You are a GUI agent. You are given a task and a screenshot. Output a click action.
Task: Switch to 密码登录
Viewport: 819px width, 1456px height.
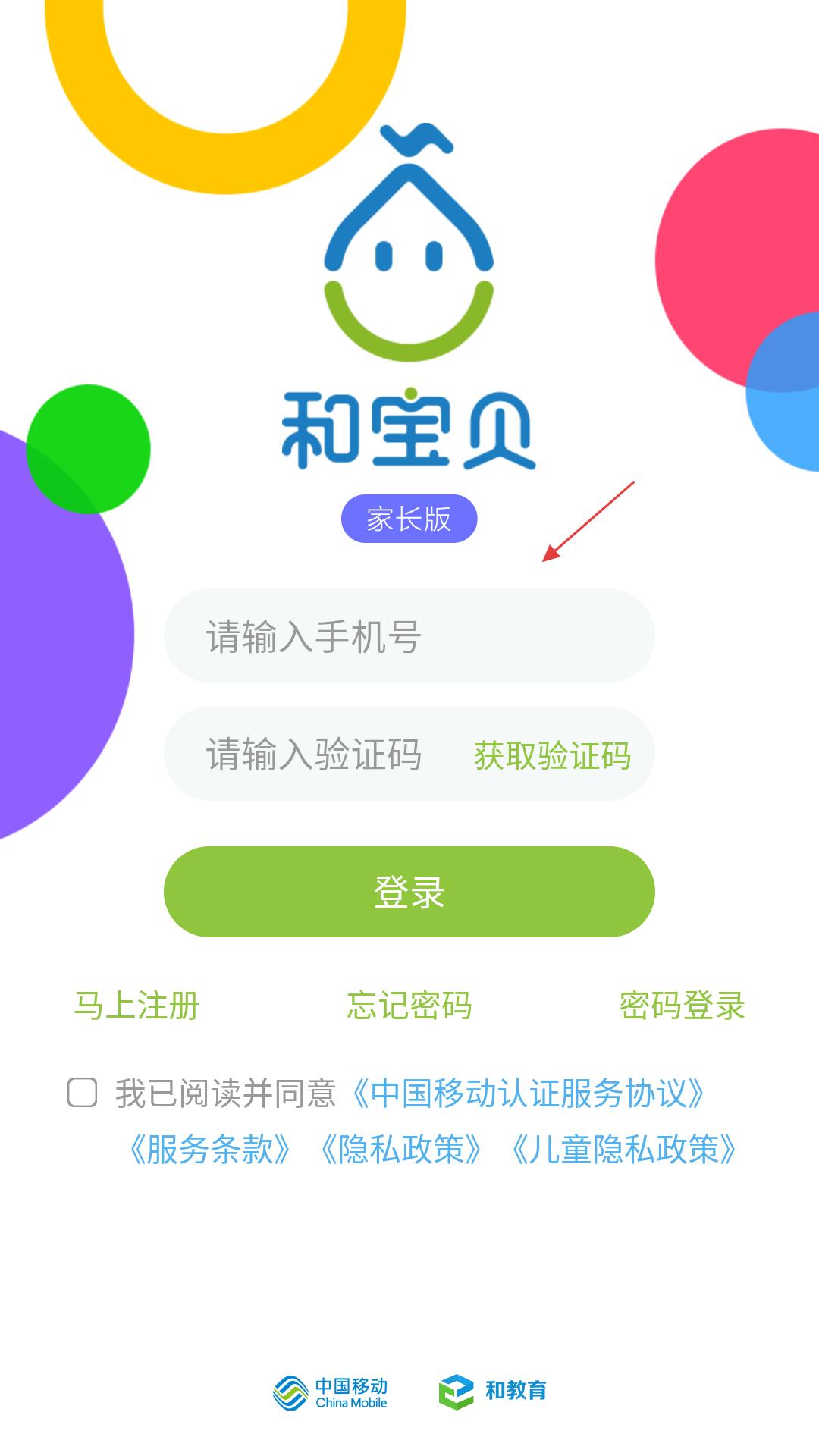tap(682, 1006)
